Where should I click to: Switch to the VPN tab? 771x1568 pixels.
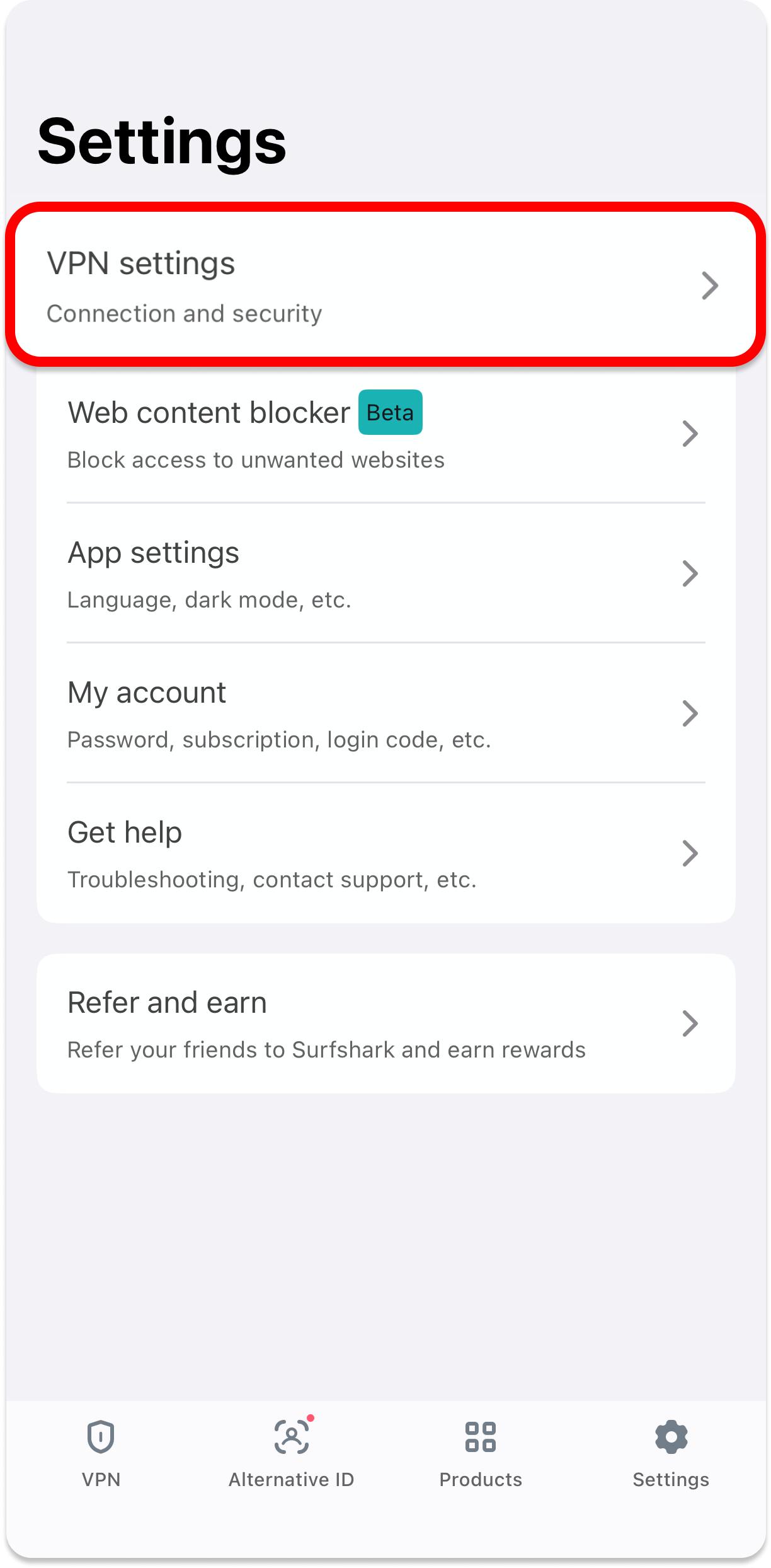pos(101,1450)
